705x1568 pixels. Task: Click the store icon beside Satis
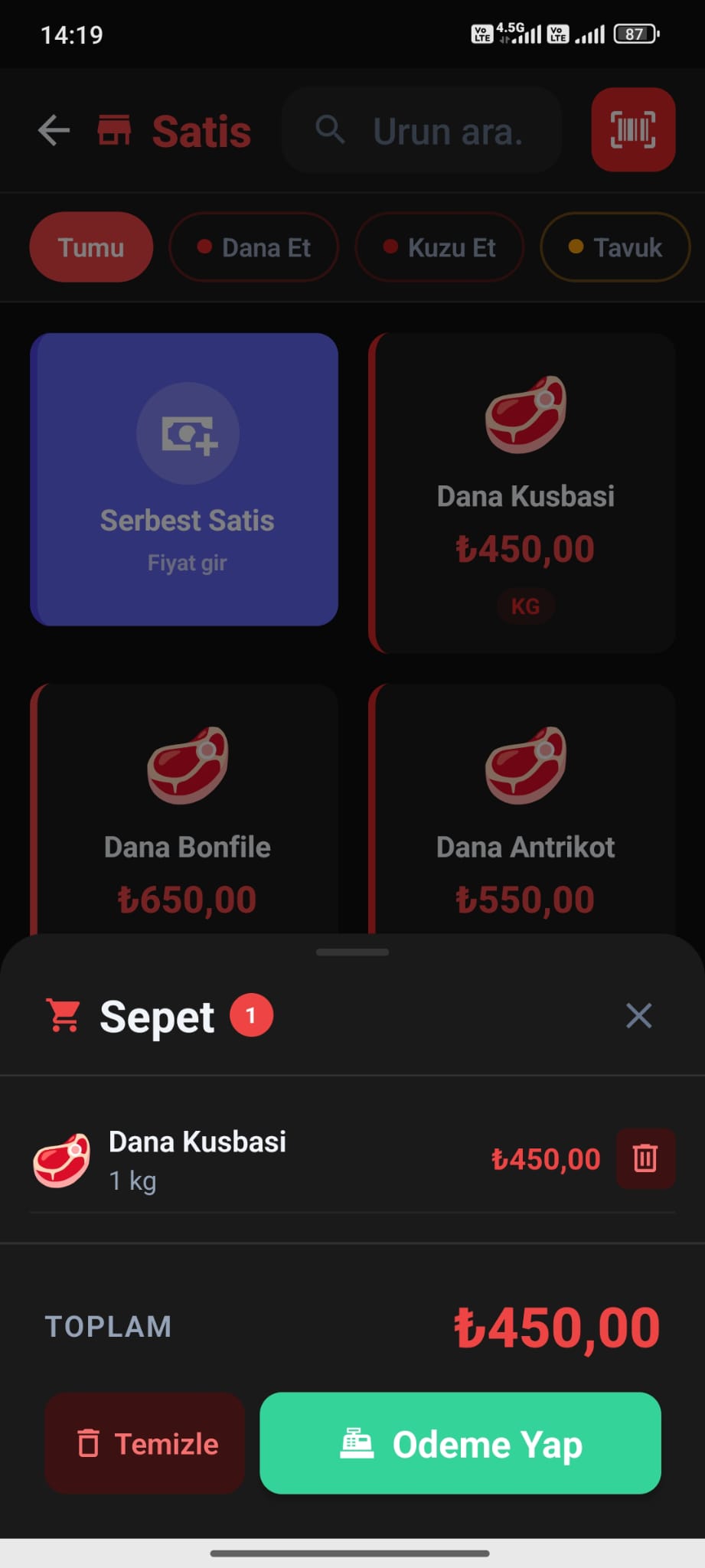[113, 129]
